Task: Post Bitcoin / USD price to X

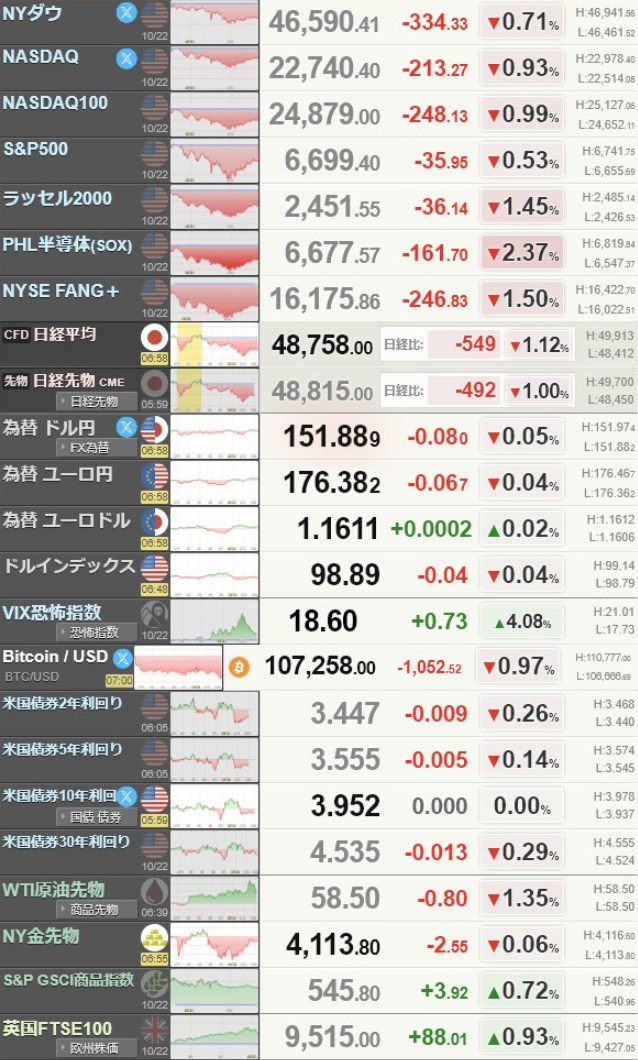Action: 122,658
